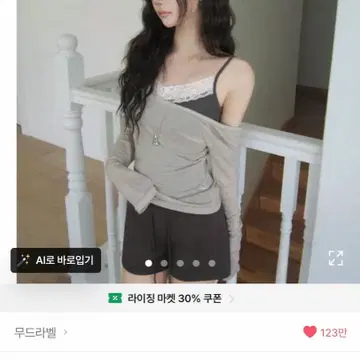Open the 라이징 마켓 30% 쿠폰 banner
Screen dimensions: 360x360
pyautogui.click(x=180, y=298)
